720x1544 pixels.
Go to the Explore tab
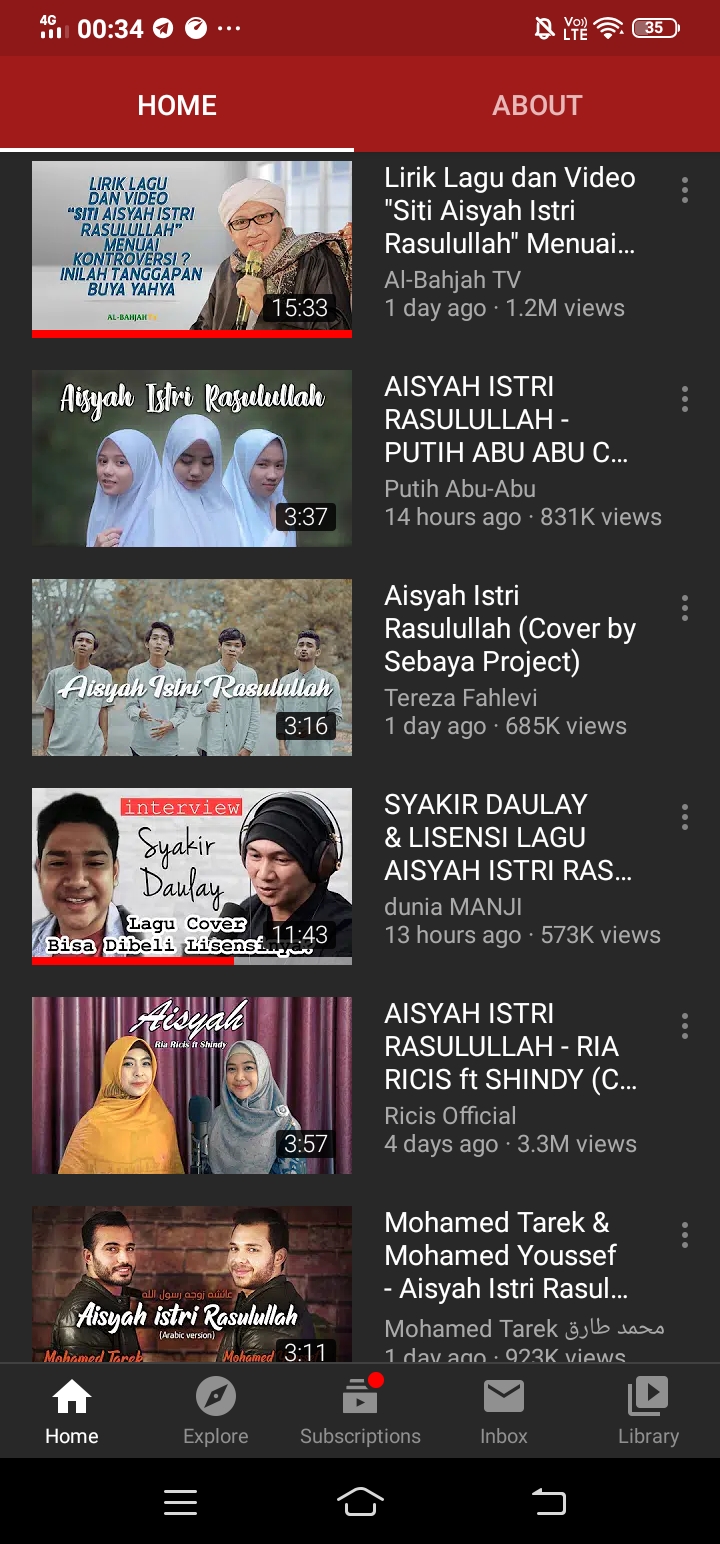(x=216, y=1410)
